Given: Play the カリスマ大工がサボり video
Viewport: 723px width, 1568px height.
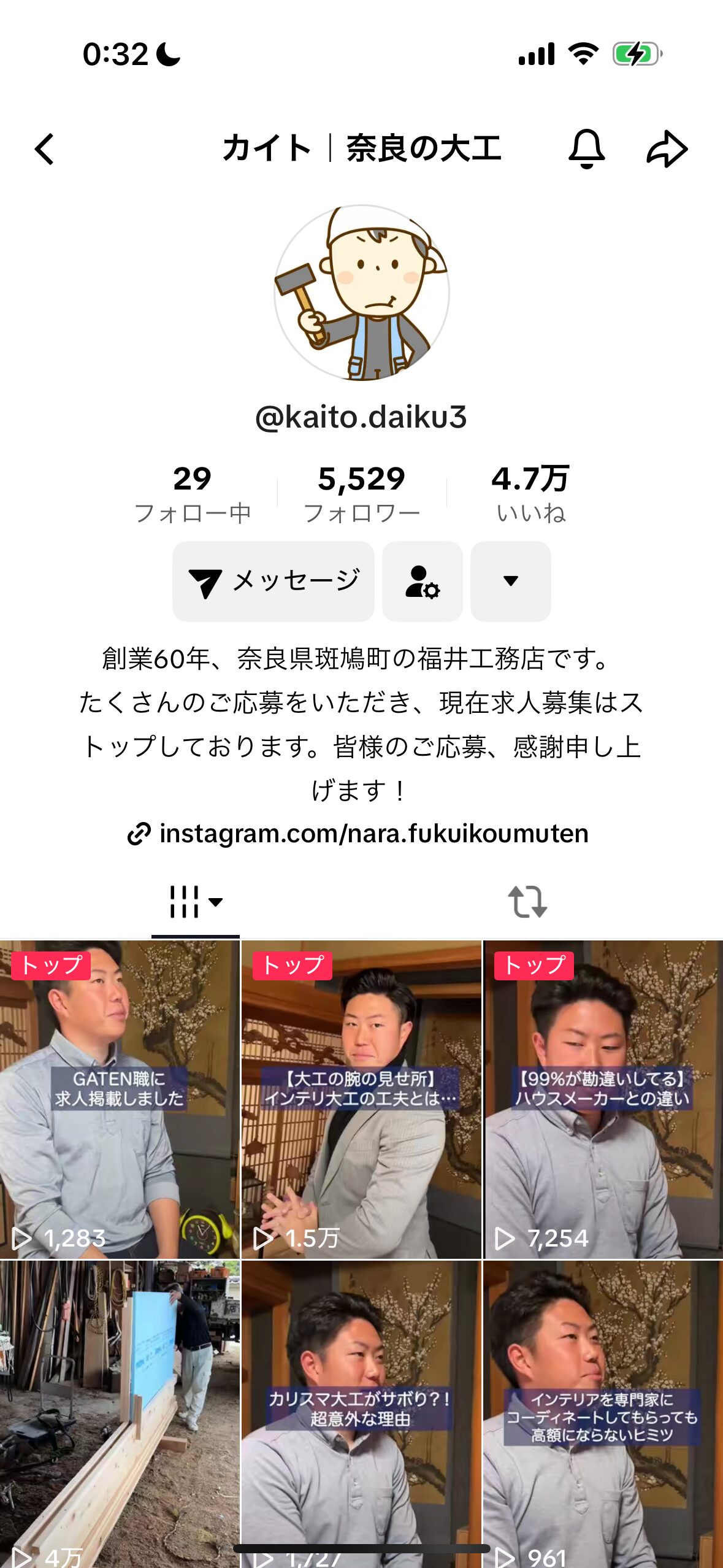Looking at the screenshot, I should (x=361, y=1411).
